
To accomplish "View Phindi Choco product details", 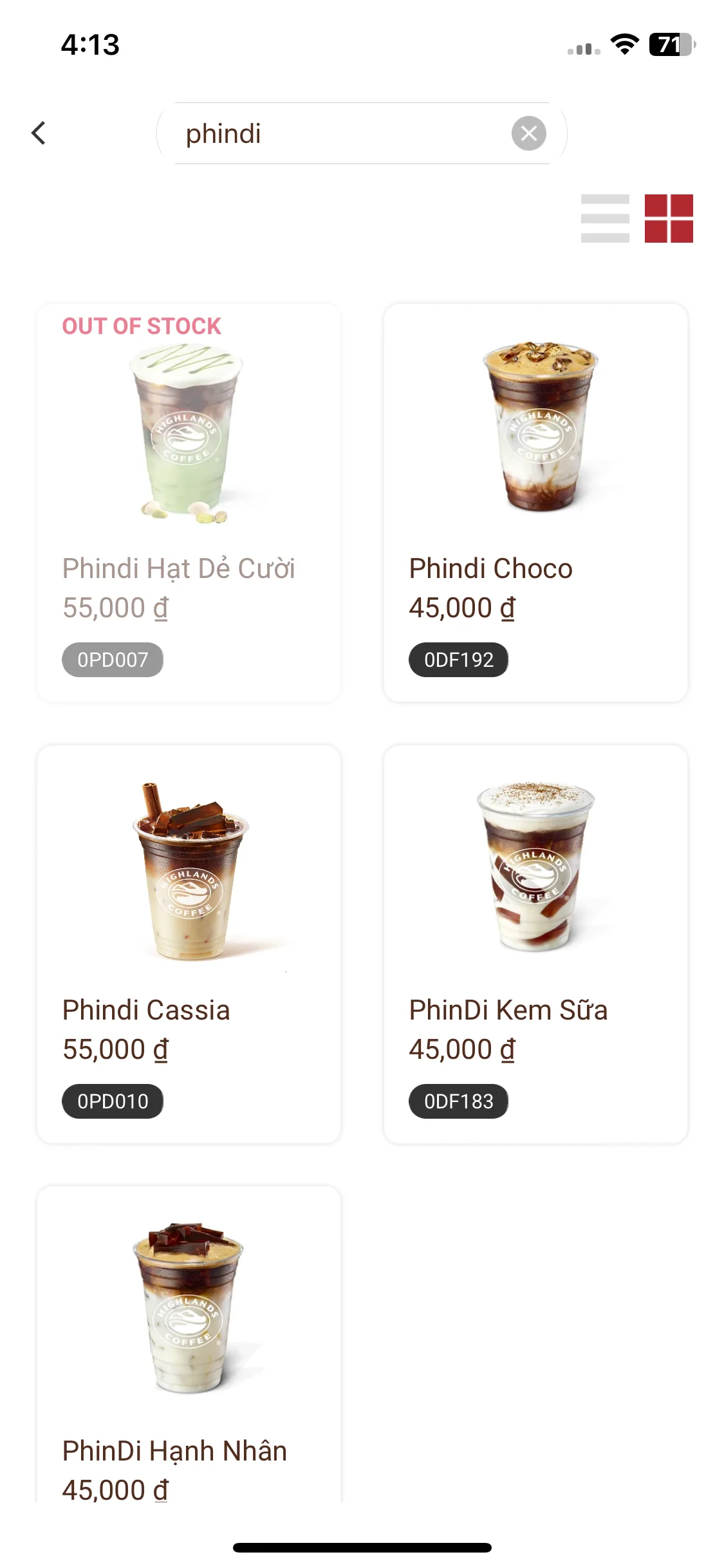I will (x=535, y=502).
